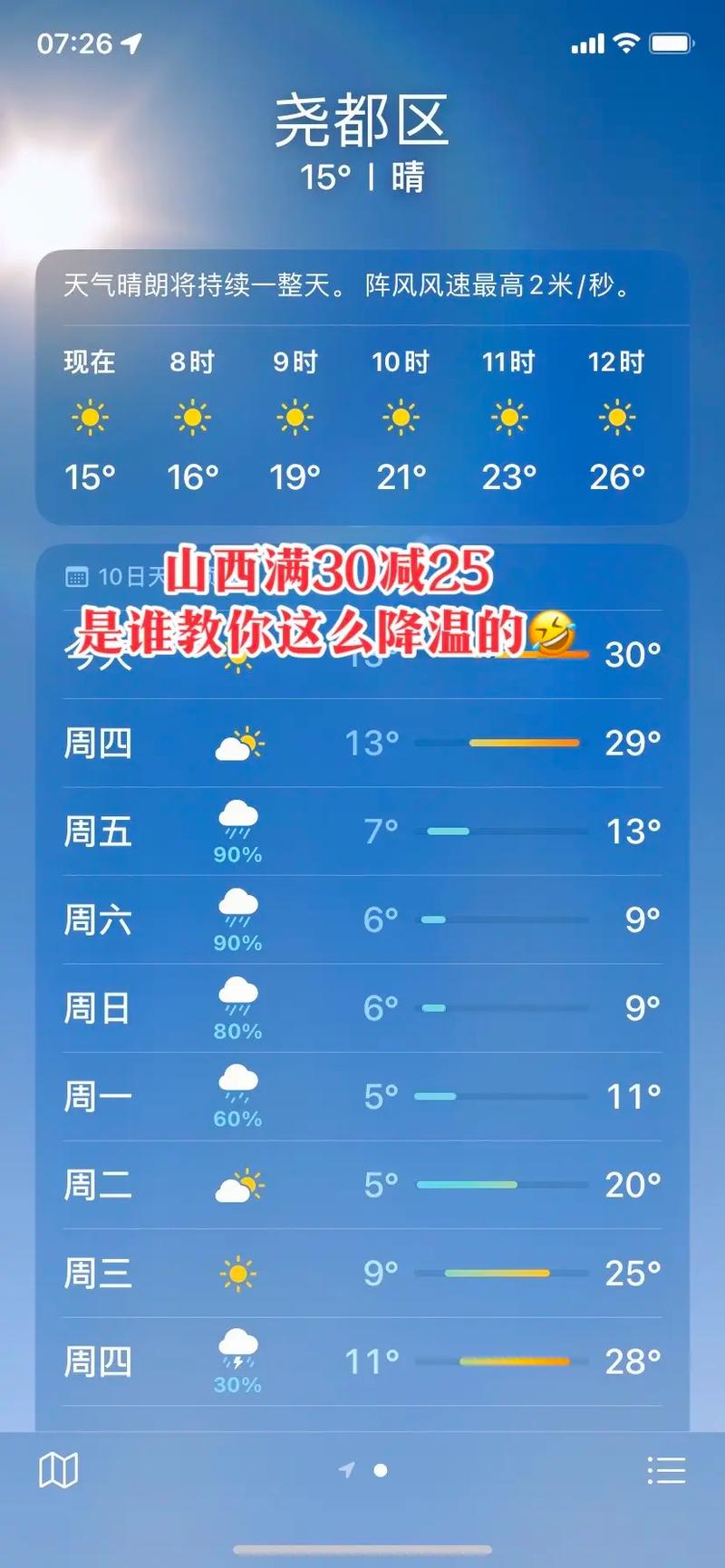This screenshot has width=725, height=1568.
Task: Select the 周三 sunny forecast row
Action: (362, 1272)
